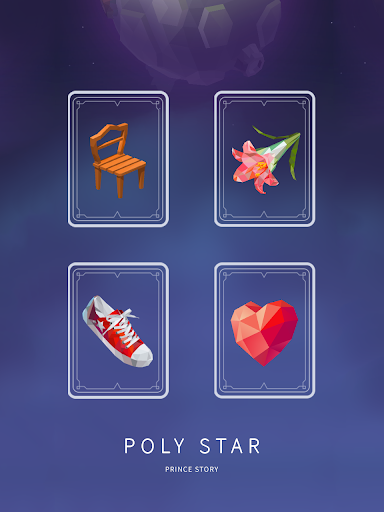Open the wooden chair puzzle card
Viewport: 384px width, 512px height.
coord(118,159)
